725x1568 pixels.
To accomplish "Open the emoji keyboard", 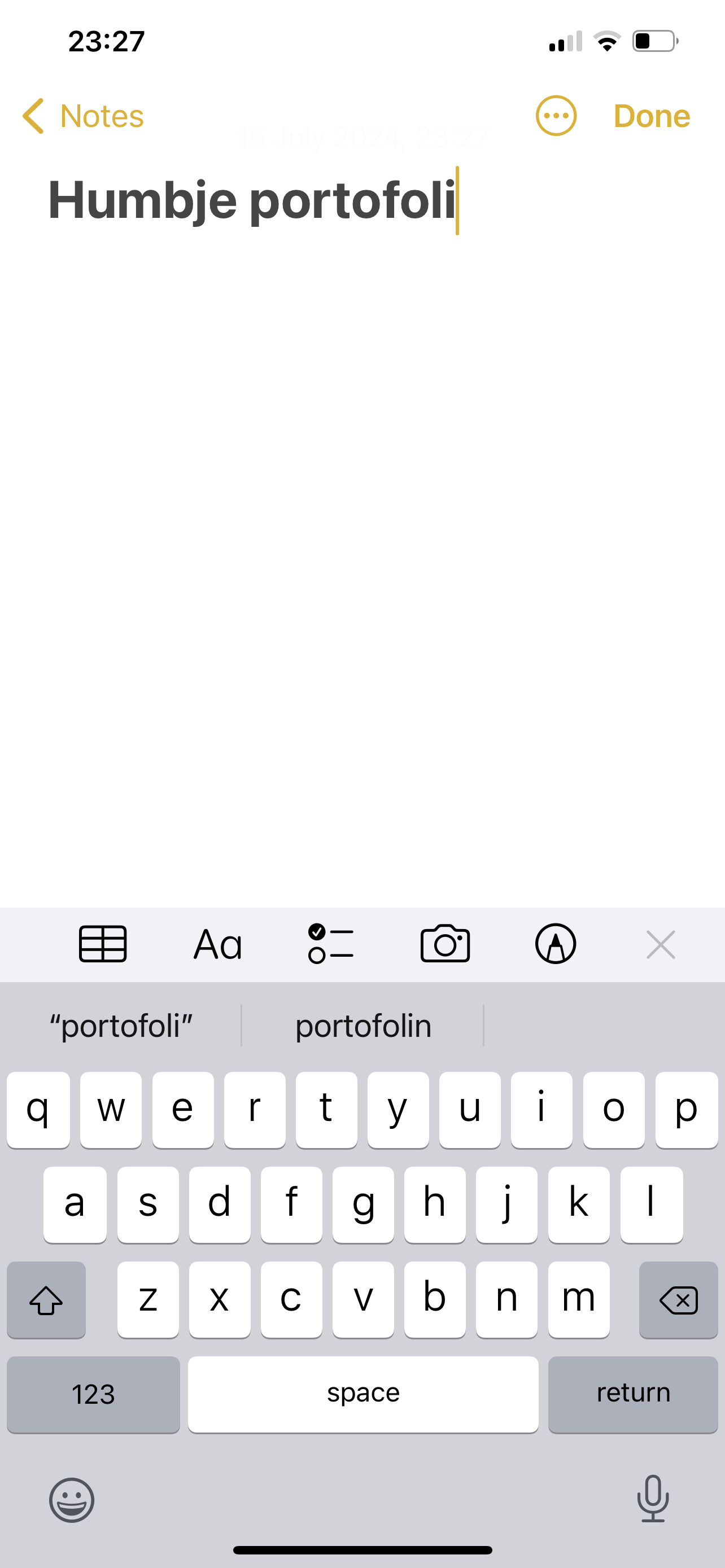I will click(72, 1500).
